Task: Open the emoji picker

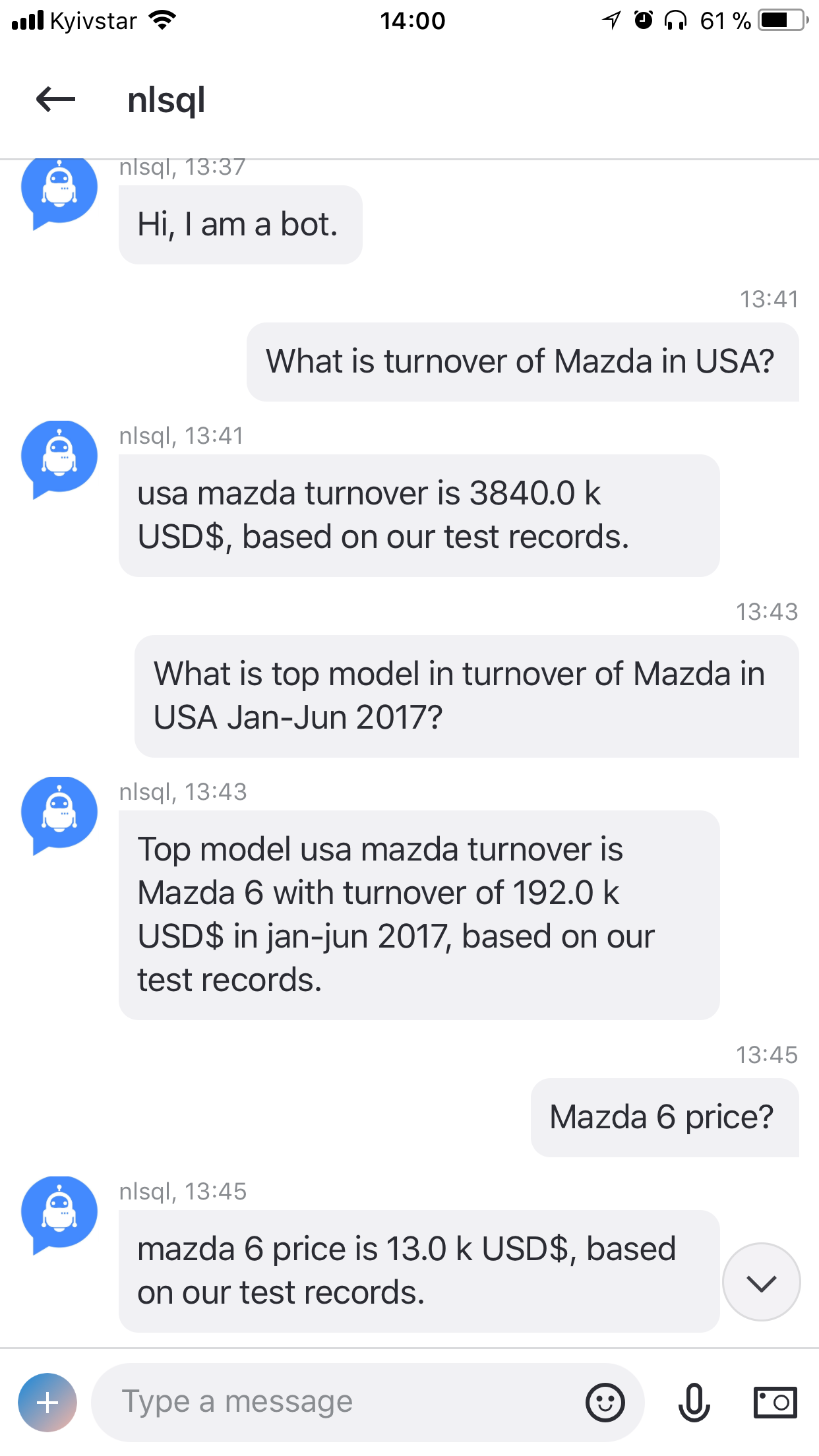Action: tap(605, 1402)
